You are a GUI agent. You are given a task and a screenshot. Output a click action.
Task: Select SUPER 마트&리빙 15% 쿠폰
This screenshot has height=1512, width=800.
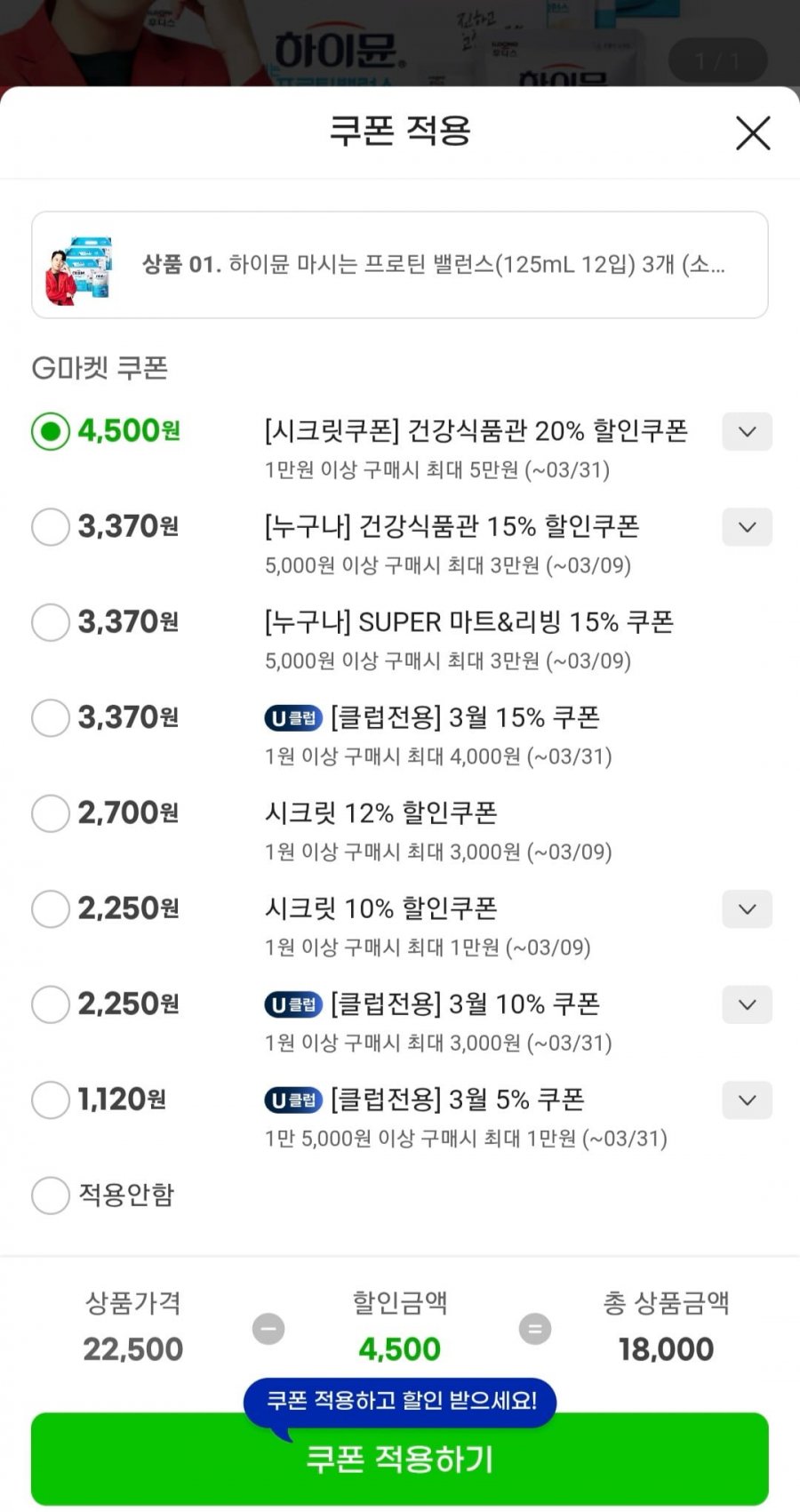pyautogui.click(x=51, y=622)
